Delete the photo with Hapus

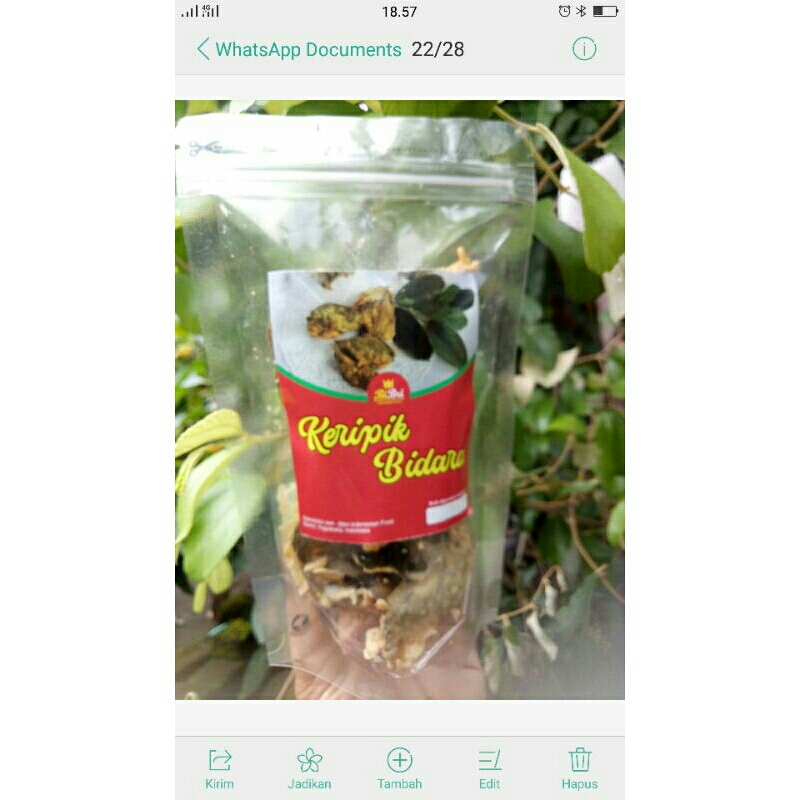point(579,768)
